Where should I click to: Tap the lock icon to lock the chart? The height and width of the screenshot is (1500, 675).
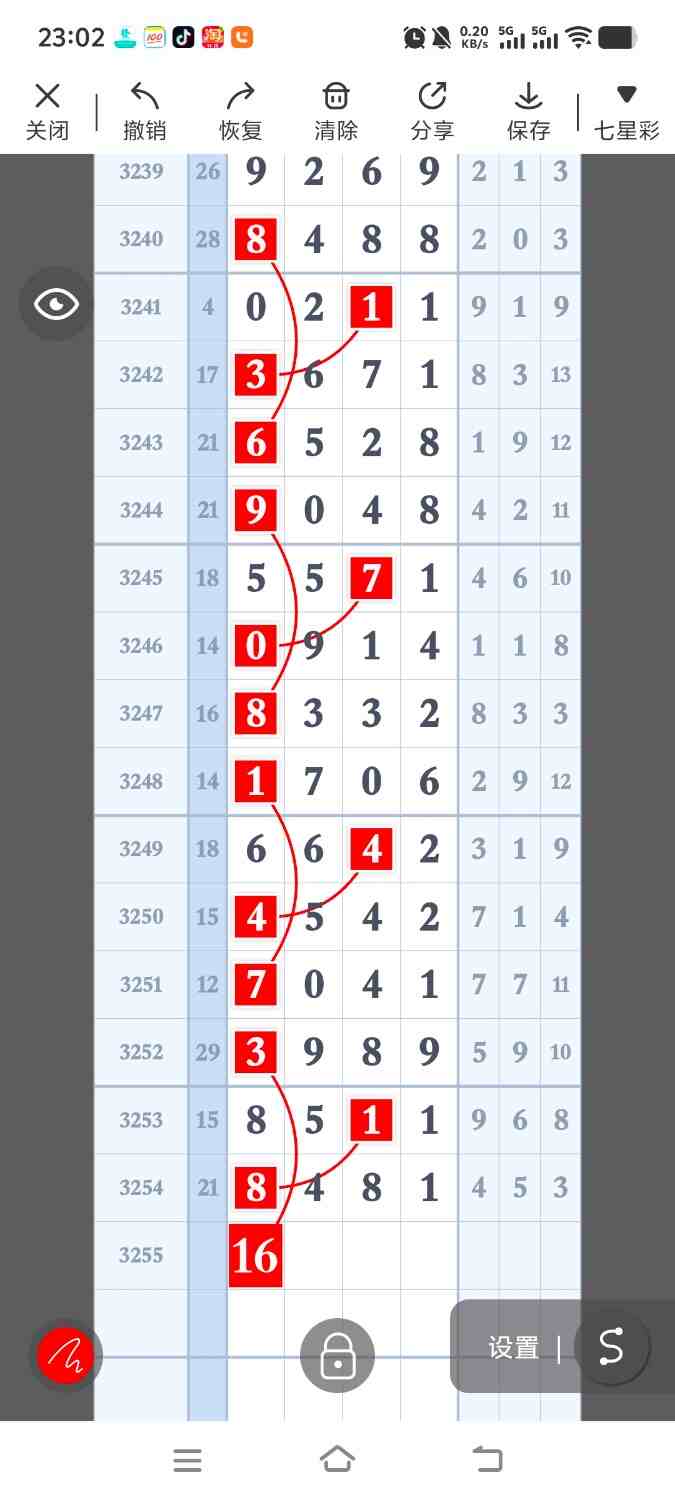[338, 1356]
